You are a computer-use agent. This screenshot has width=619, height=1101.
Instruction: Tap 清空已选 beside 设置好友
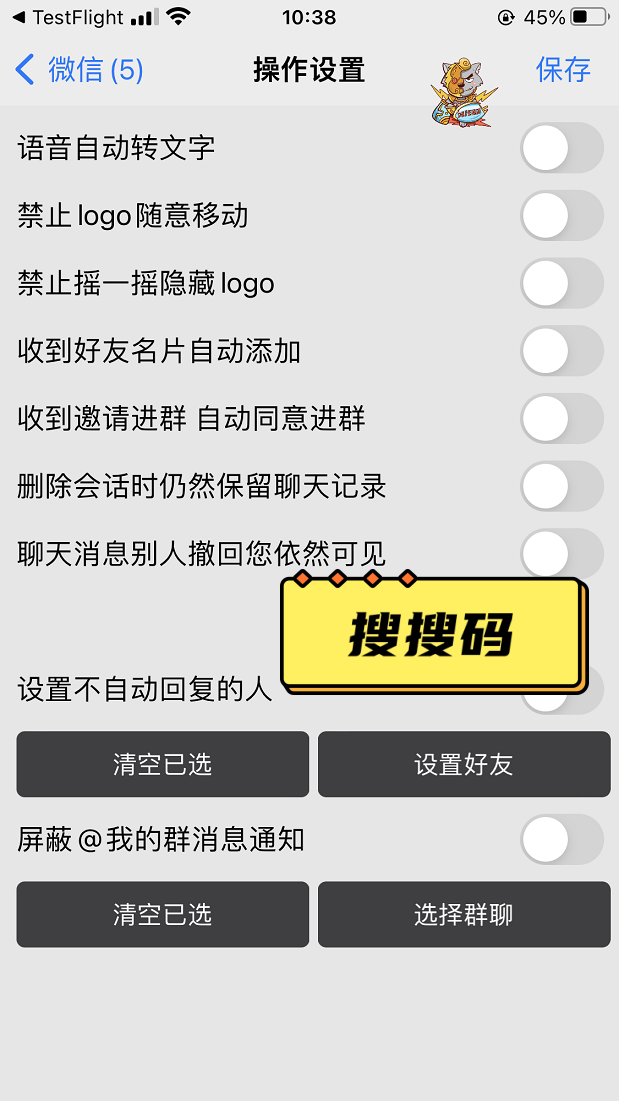point(162,765)
